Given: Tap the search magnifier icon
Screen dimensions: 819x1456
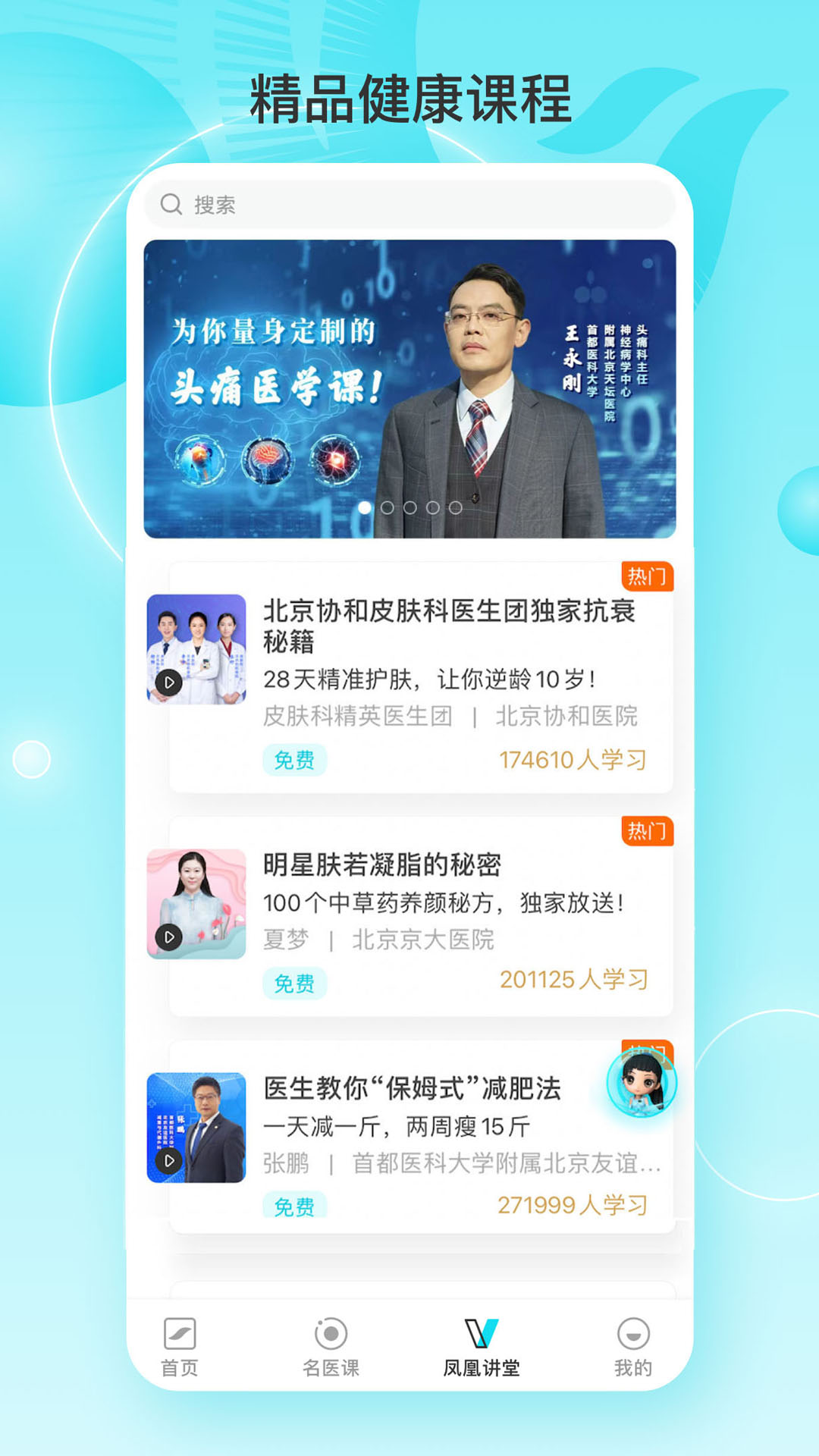Looking at the screenshot, I should (168, 204).
